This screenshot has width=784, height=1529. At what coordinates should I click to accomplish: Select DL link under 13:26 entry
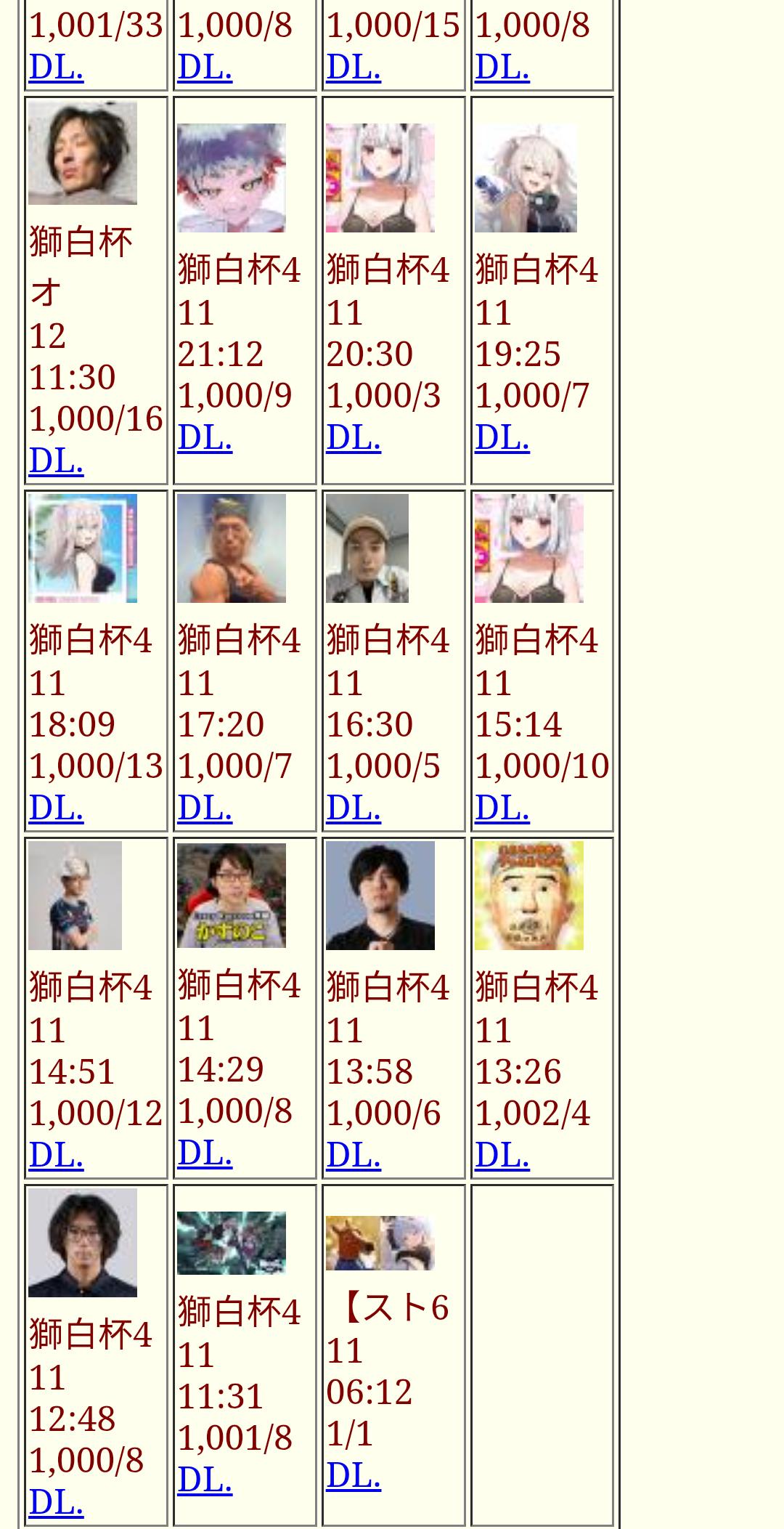(x=502, y=1155)
